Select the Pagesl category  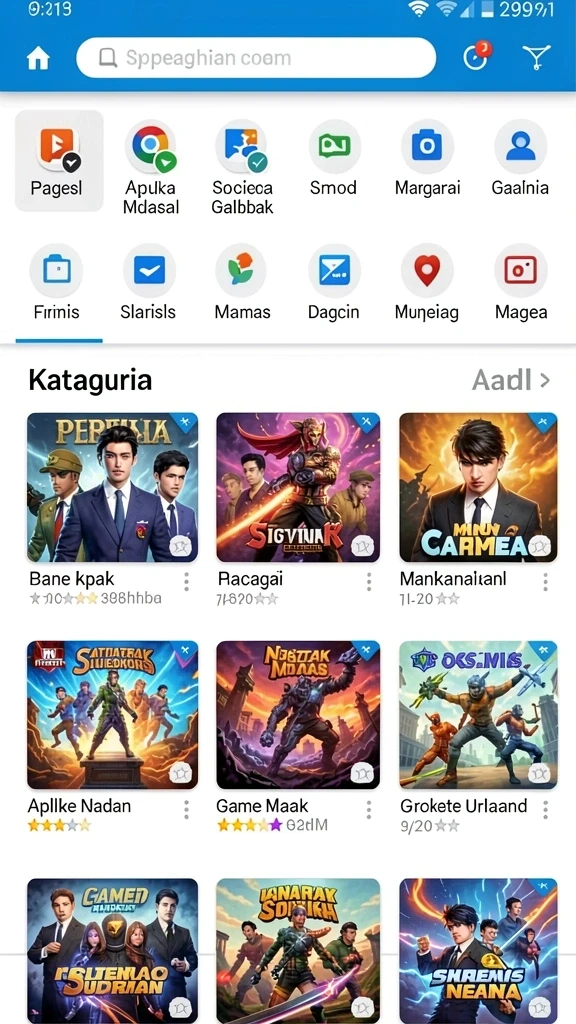pos(59,161)
